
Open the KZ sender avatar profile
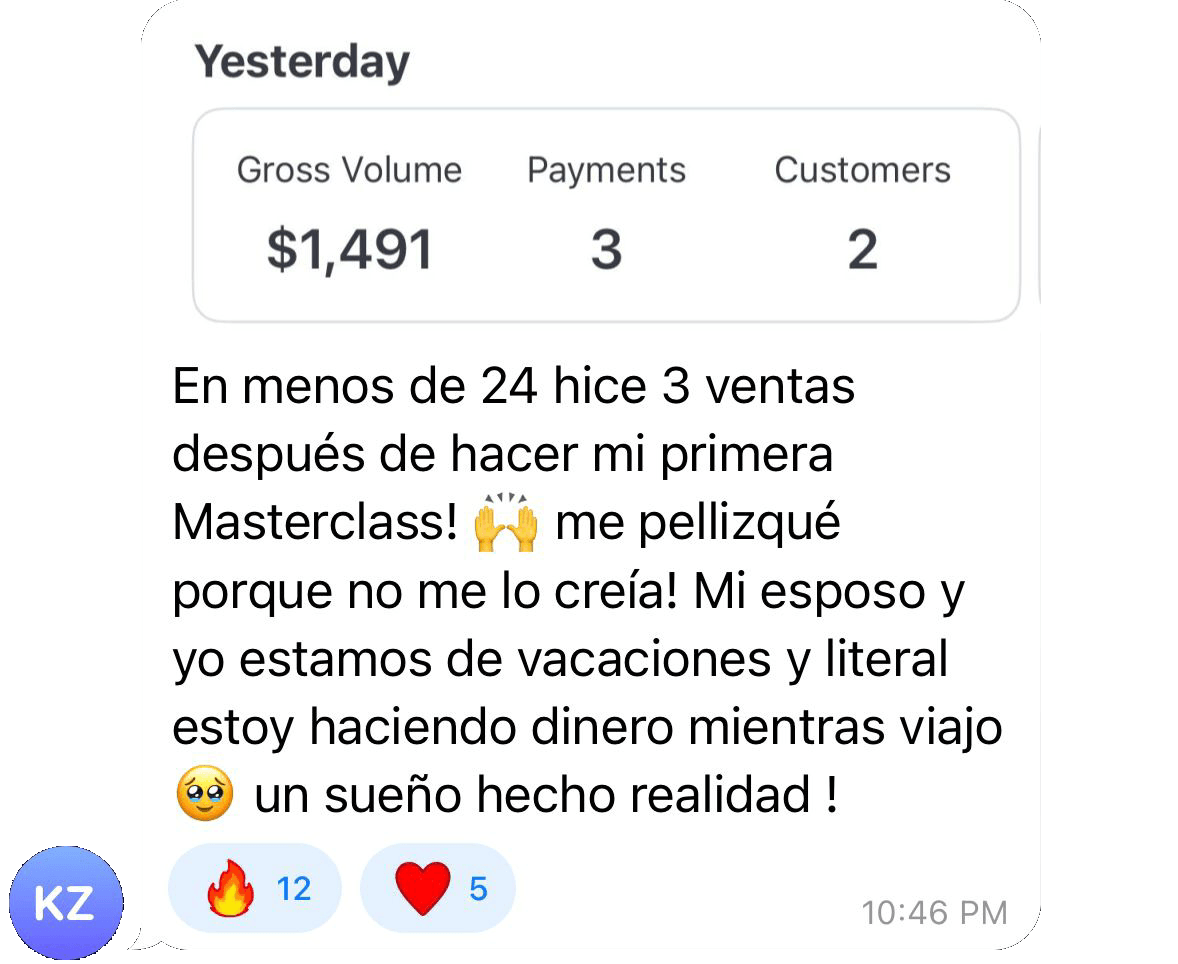tap(66, 903)
